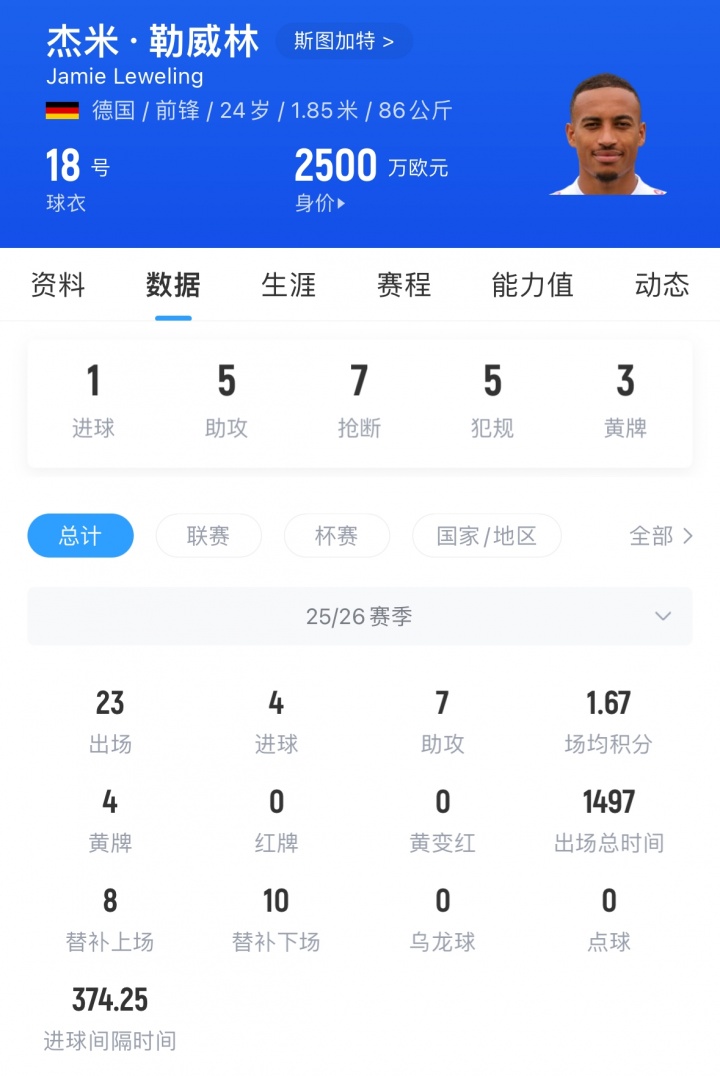Viewport: 720px width, 1076px height.
Task: Open the 能力值 tab
Action: [x=531, y=286]
